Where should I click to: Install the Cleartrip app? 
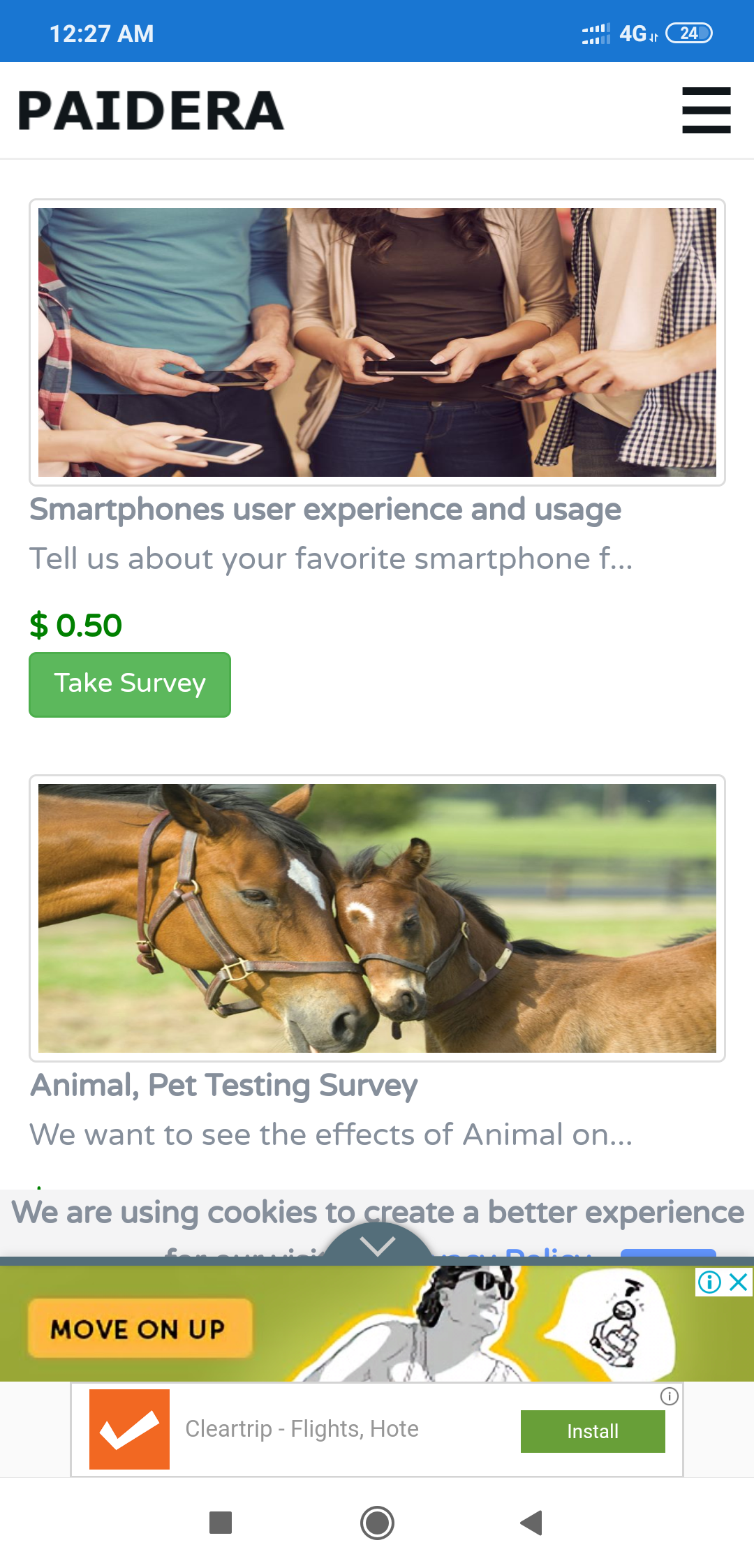point(592,1431)
